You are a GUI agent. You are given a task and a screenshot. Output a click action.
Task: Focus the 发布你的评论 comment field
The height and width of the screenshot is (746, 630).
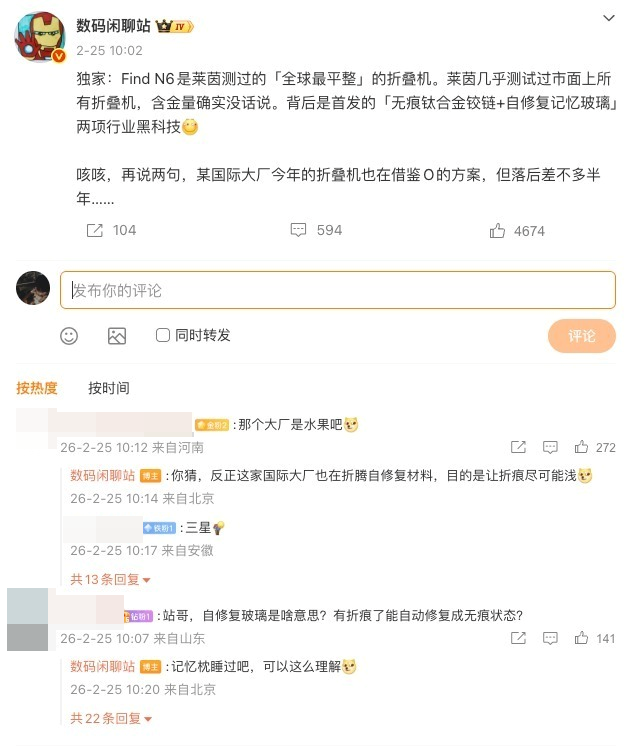pos(338,290)
